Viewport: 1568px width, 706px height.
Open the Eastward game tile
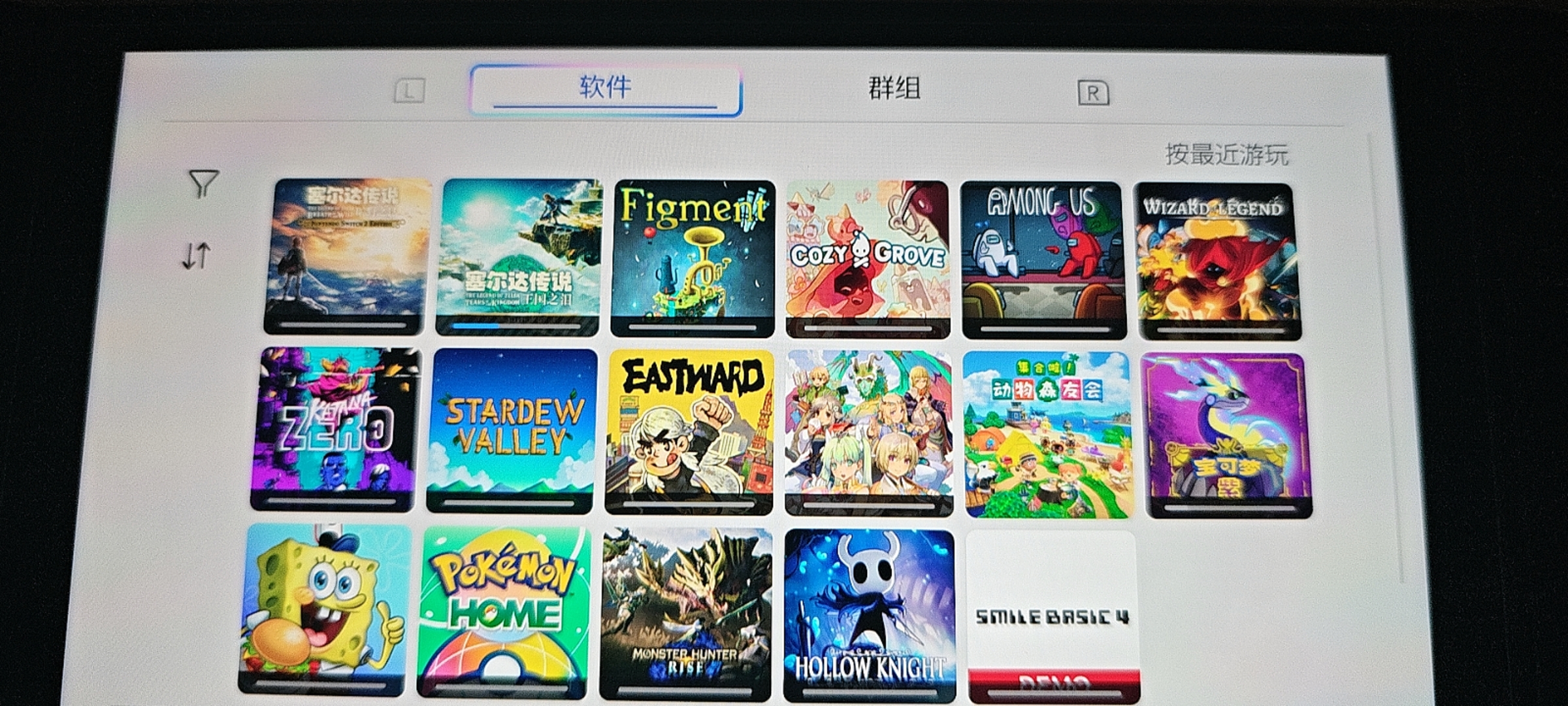pyautogui.click(x=690, y=431)
